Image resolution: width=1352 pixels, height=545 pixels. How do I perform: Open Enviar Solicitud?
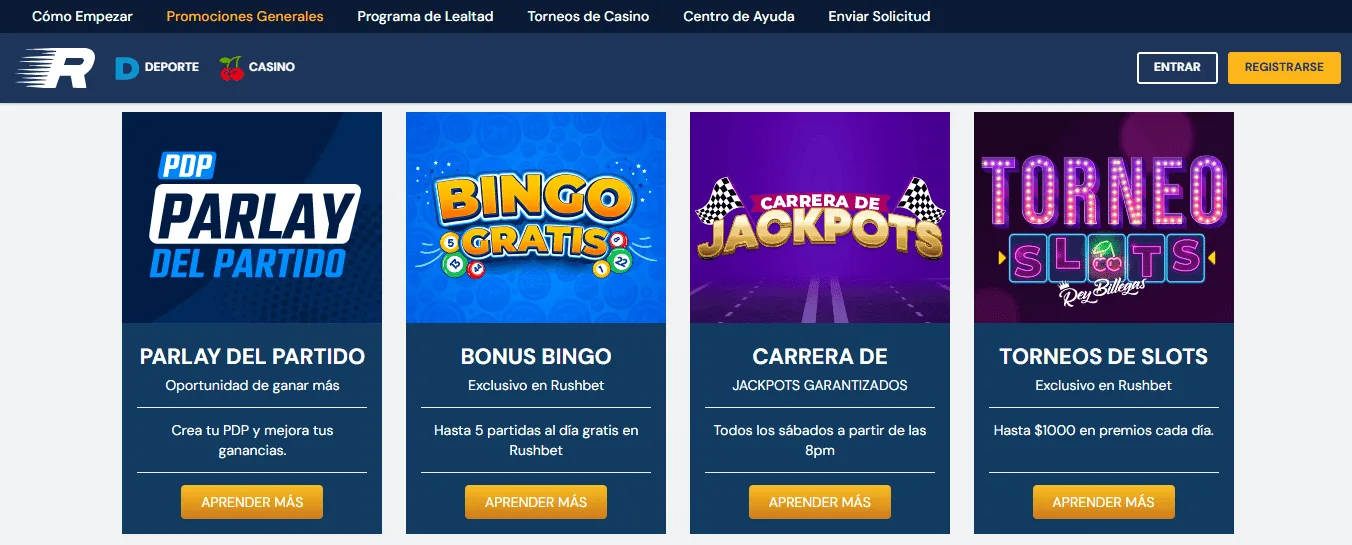click(x=879, y=16)
